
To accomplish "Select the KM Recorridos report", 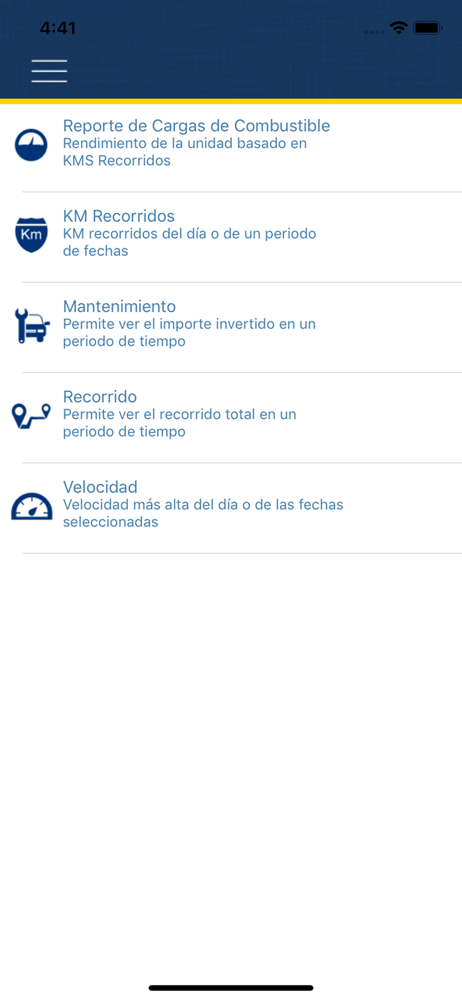I will pyautogui.click(x=231, y=237).
